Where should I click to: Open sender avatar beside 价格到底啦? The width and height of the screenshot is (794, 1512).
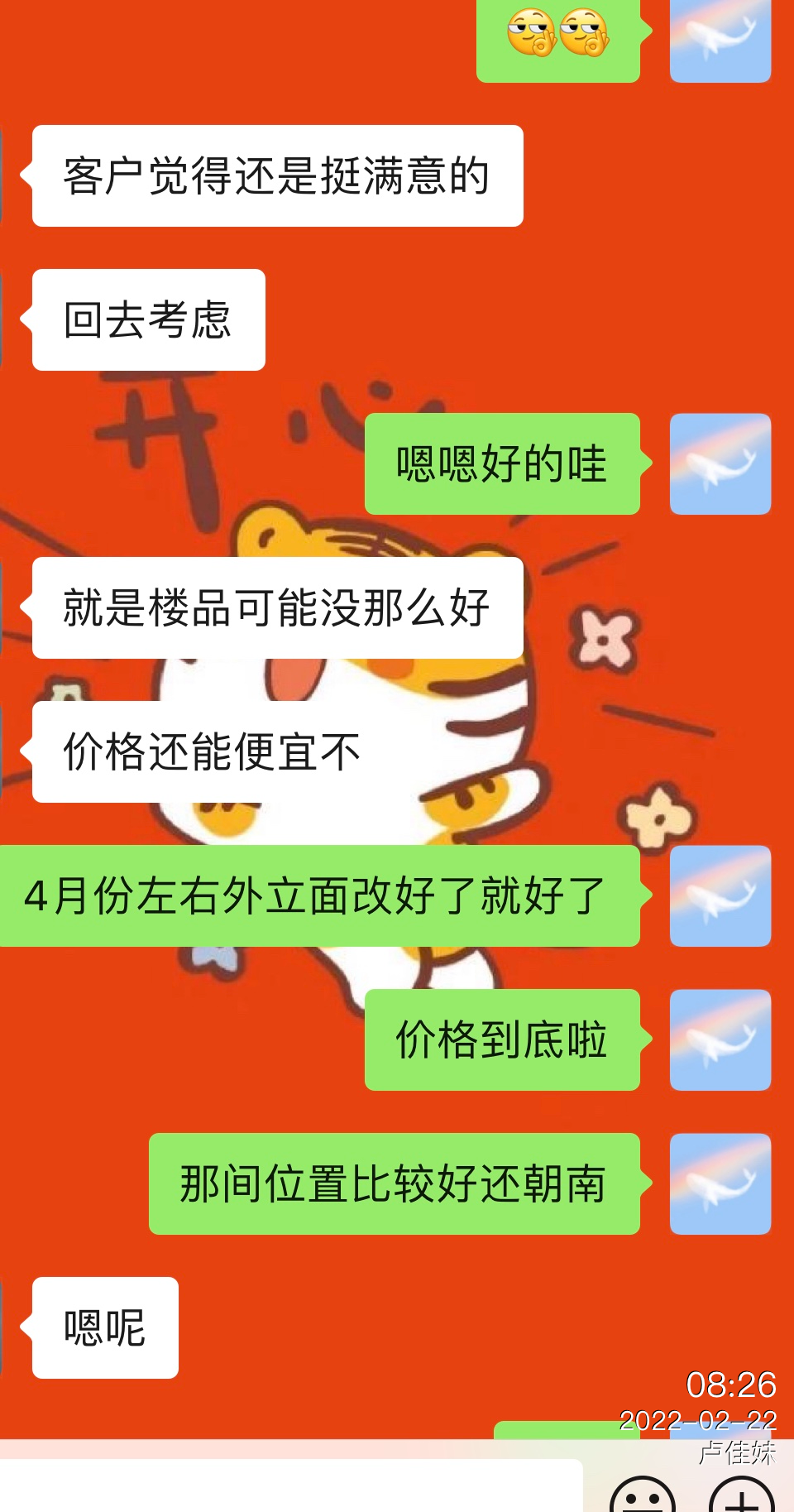click(720, 1039)
